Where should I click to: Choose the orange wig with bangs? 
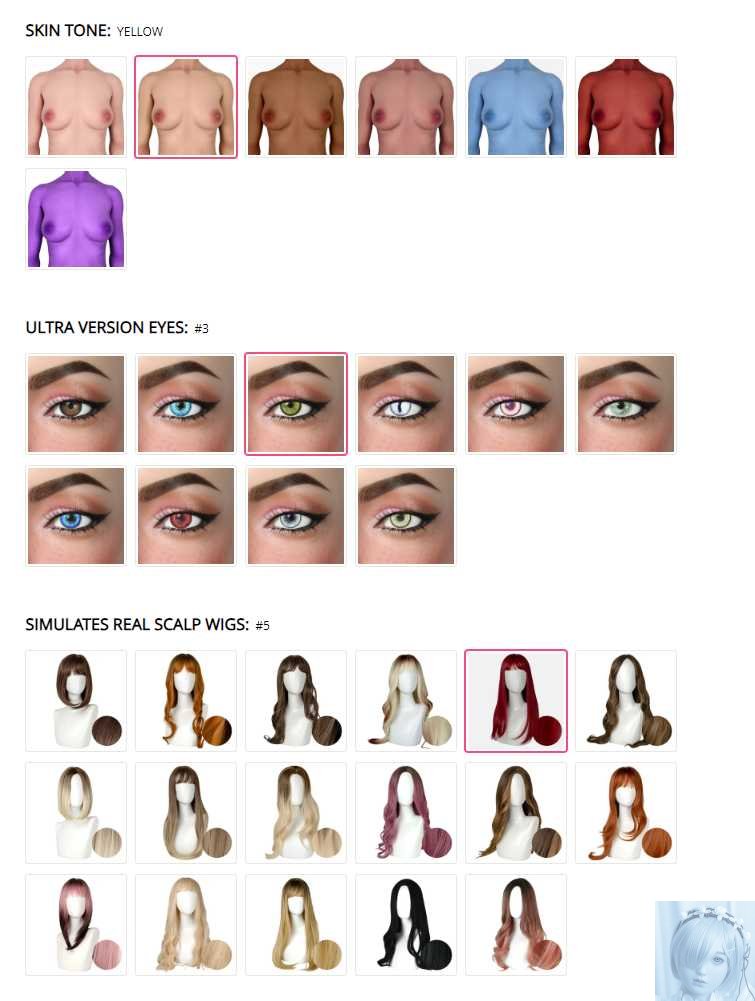tap(626, 813)
